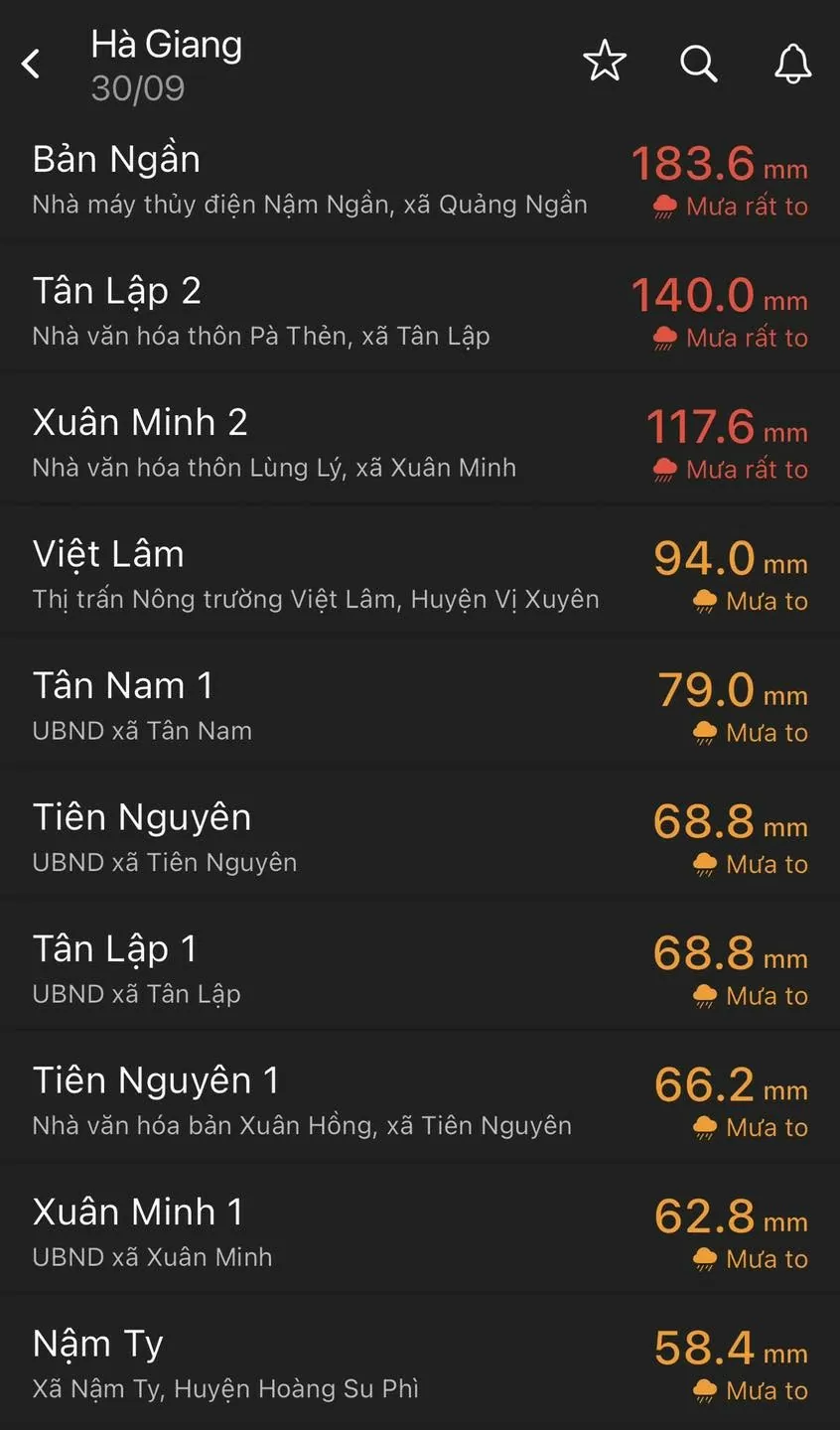840x1430 pixels.
Task: Open the search magnifier icon
Action: 698,64
